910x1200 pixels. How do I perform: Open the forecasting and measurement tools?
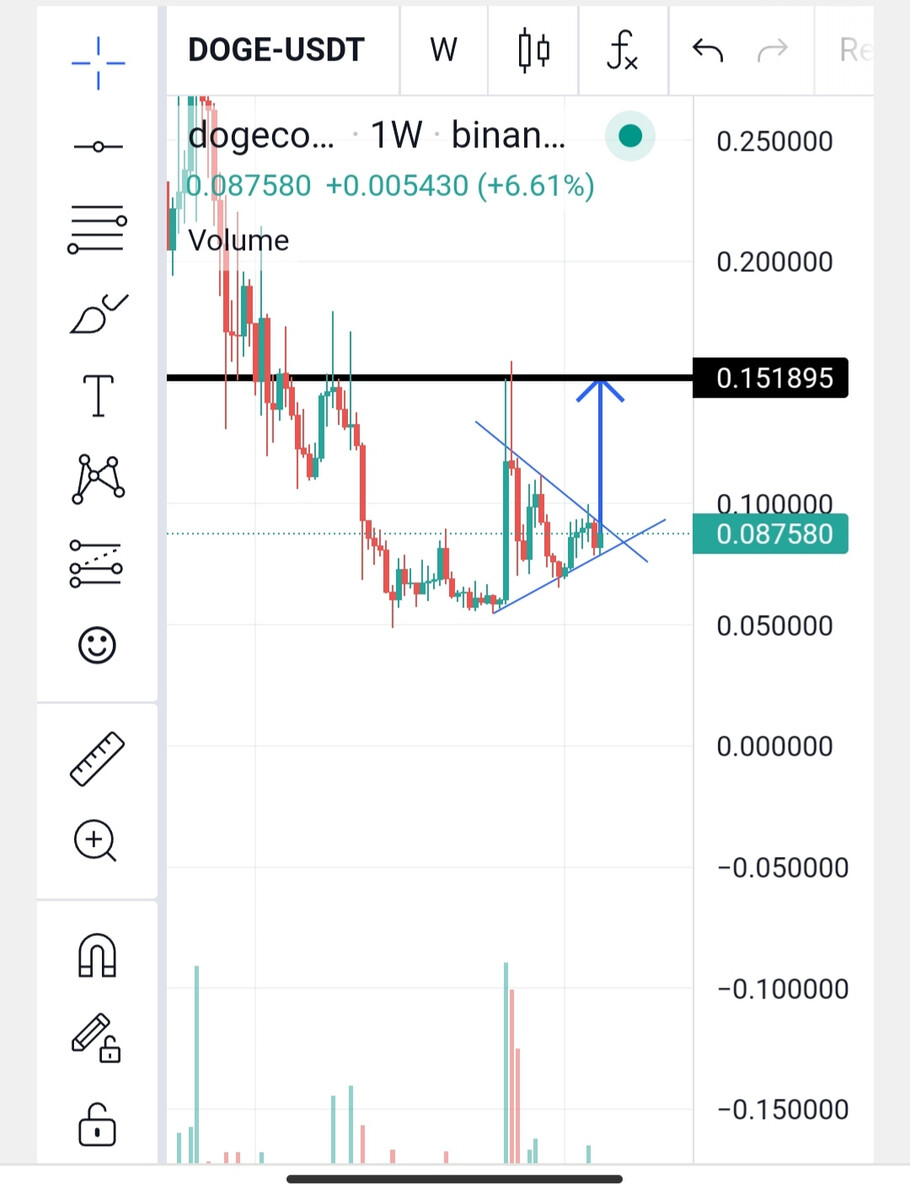tap(98, 563)
